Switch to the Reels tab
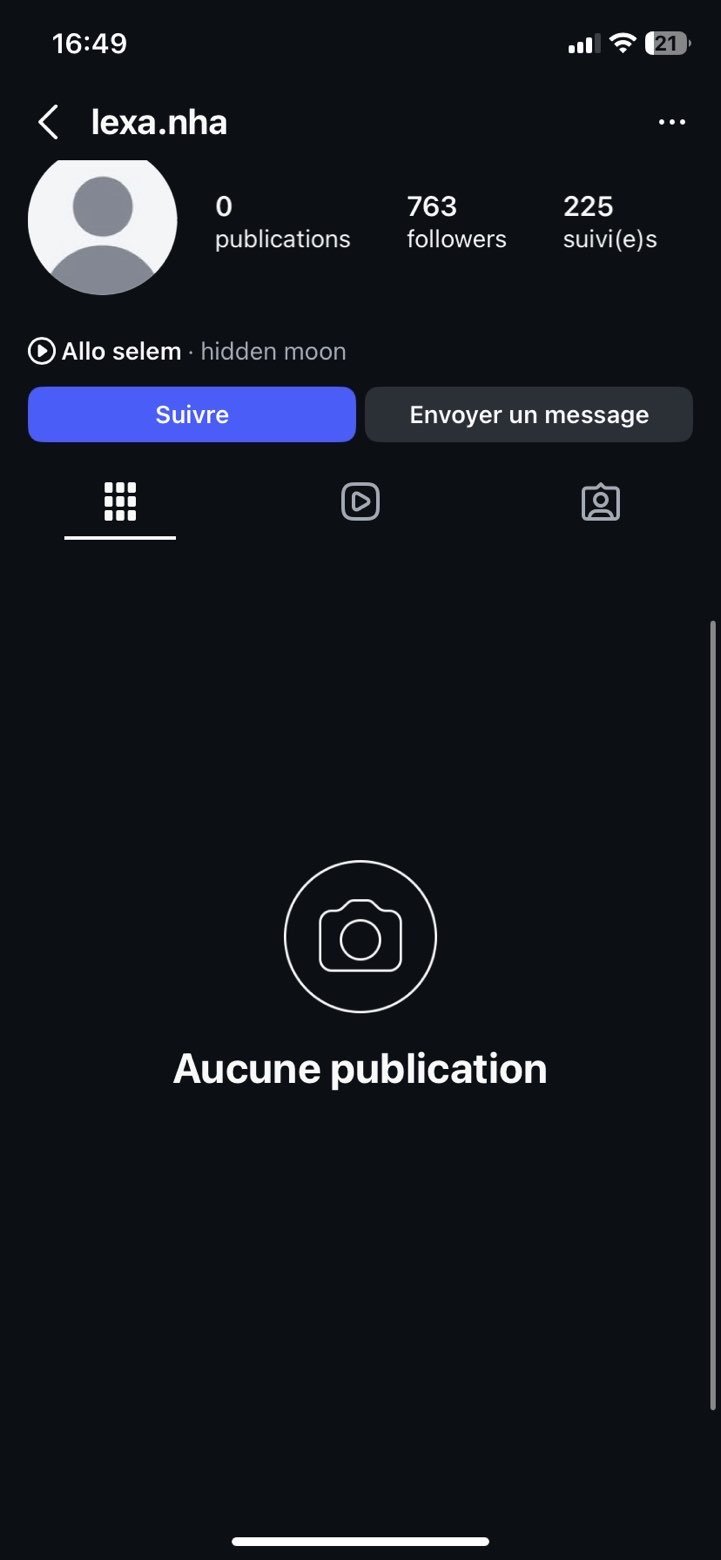 pyautogui.click(x=360, y=501)
